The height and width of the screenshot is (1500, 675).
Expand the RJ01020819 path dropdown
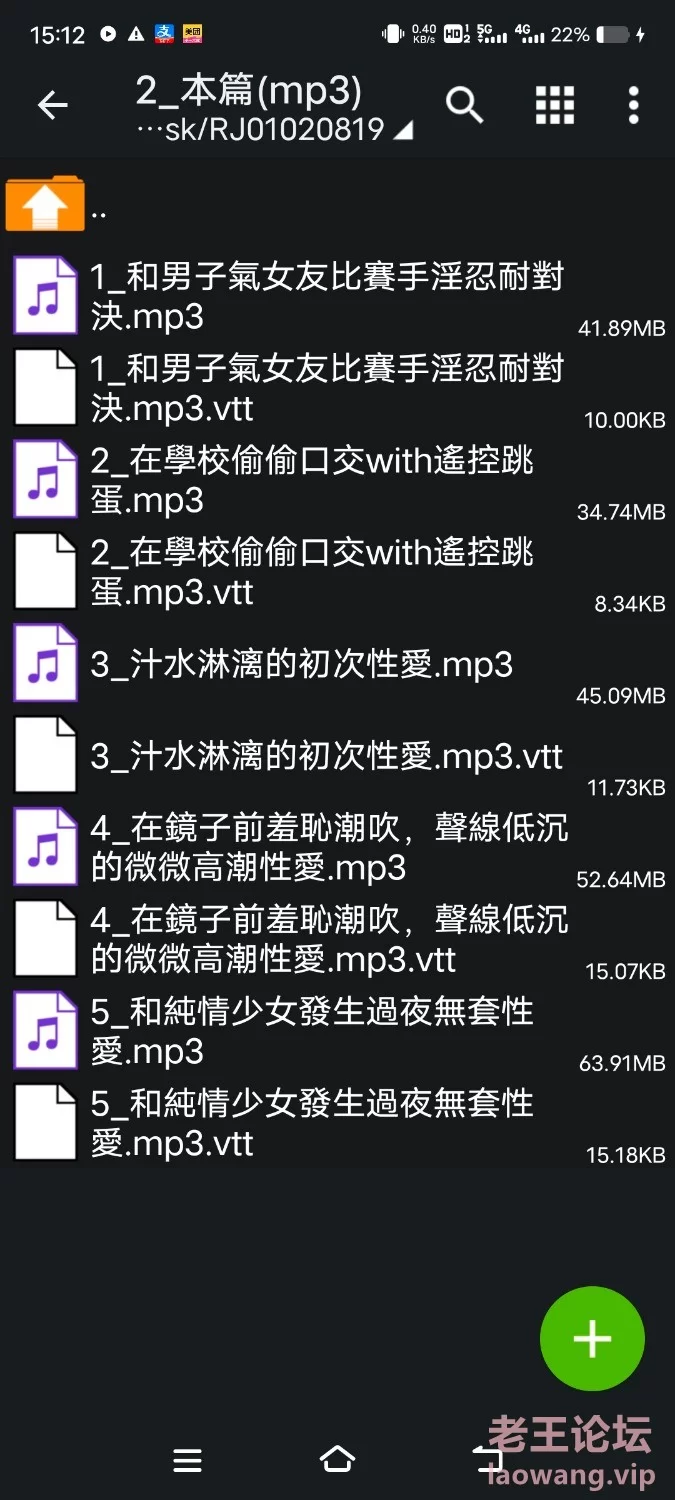(275, 129)
